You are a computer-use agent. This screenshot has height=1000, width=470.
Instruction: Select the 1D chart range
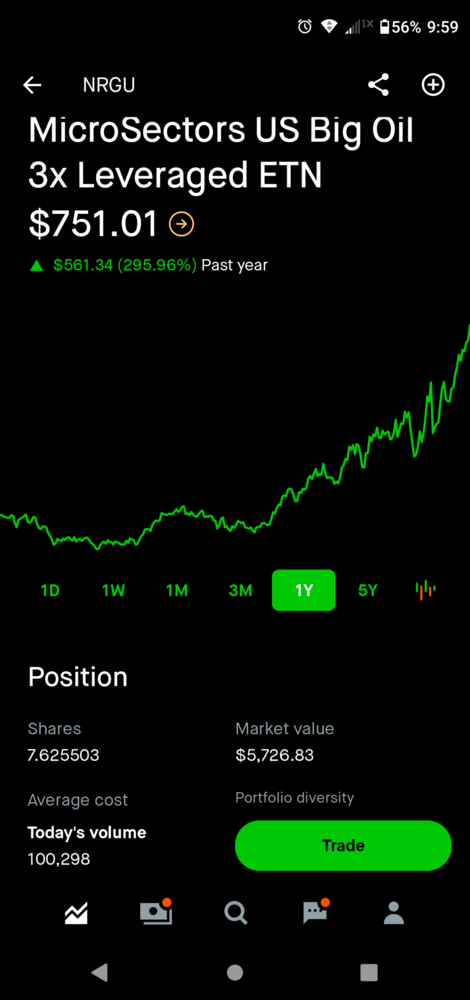(50, 591)
